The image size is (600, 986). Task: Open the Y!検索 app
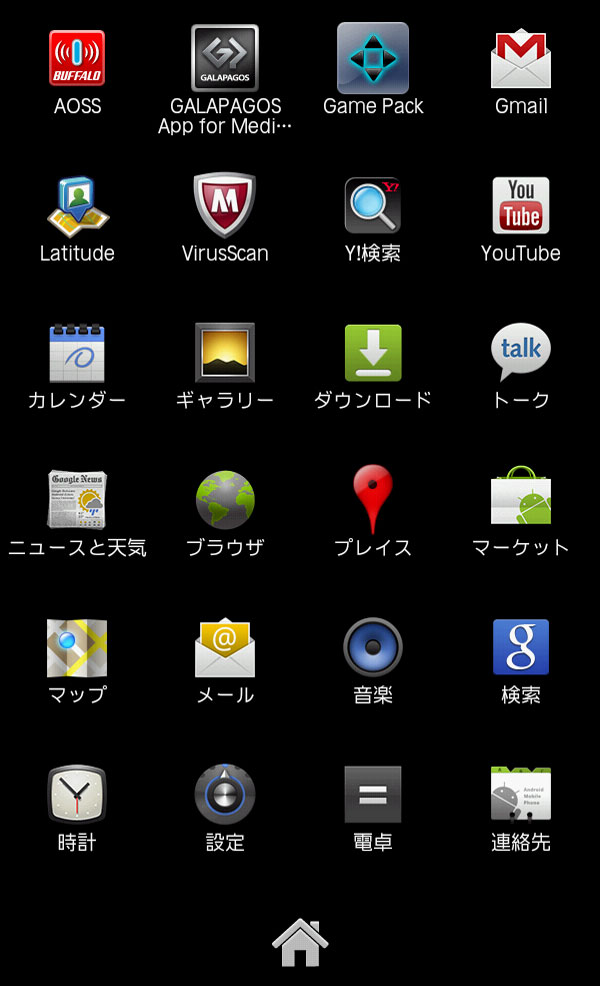tap(373, 207)
